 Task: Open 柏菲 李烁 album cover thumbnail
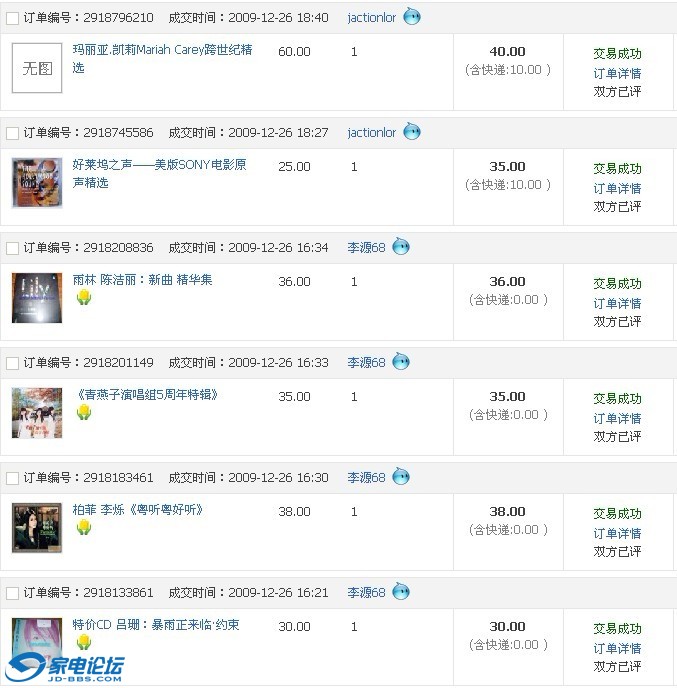pyautogui.click(x=37, y=528)
